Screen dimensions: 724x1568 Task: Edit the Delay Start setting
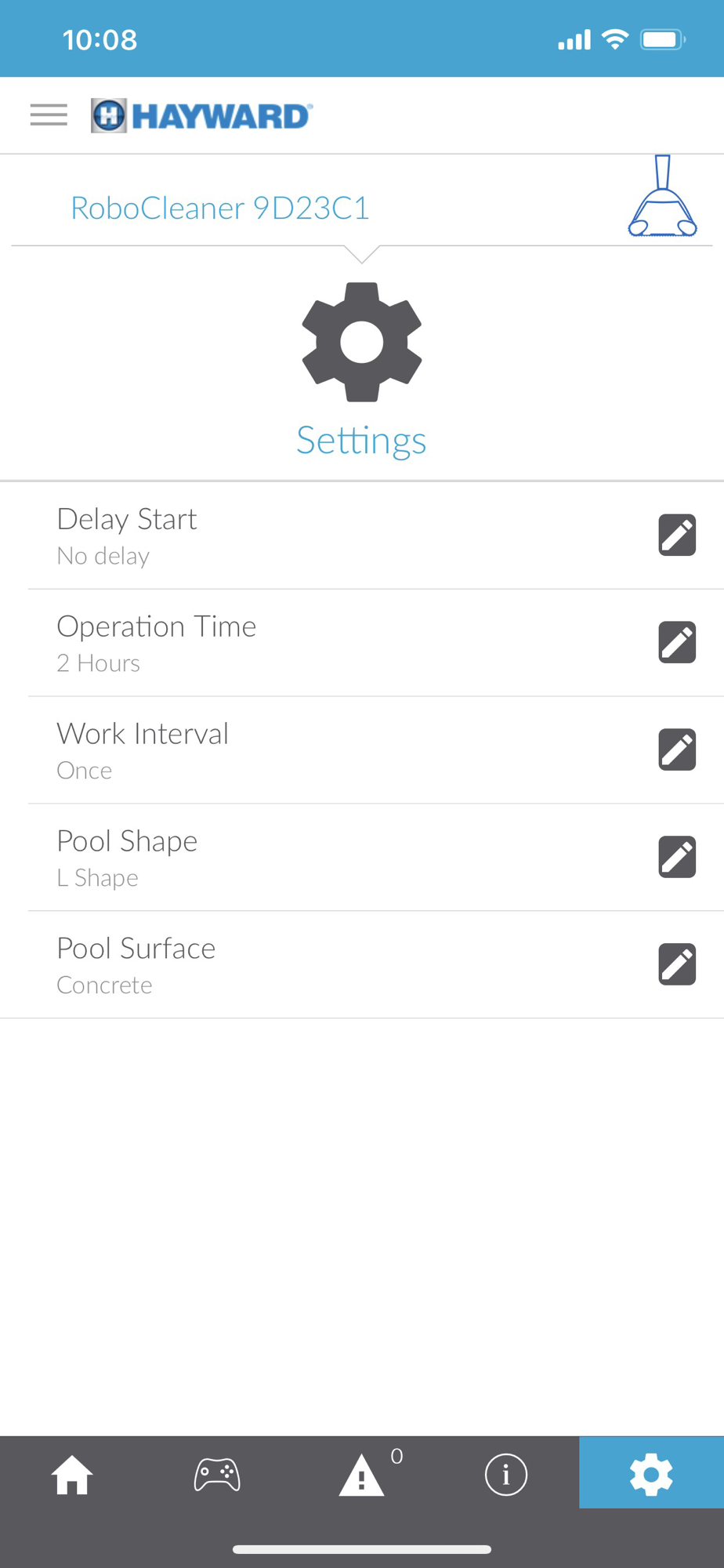tap(677, 535)
